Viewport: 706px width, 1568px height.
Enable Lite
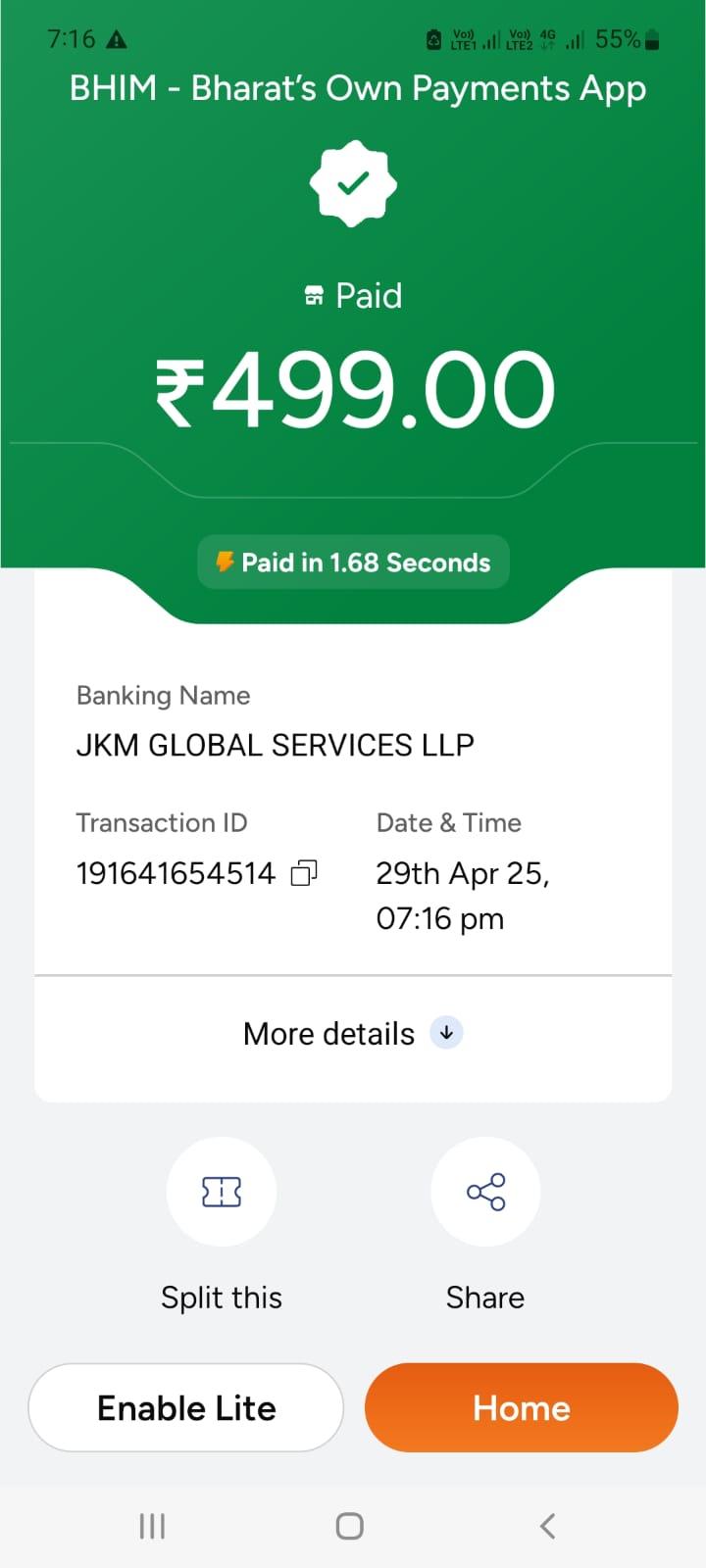pyautogui.click(x=186, y=1408)
